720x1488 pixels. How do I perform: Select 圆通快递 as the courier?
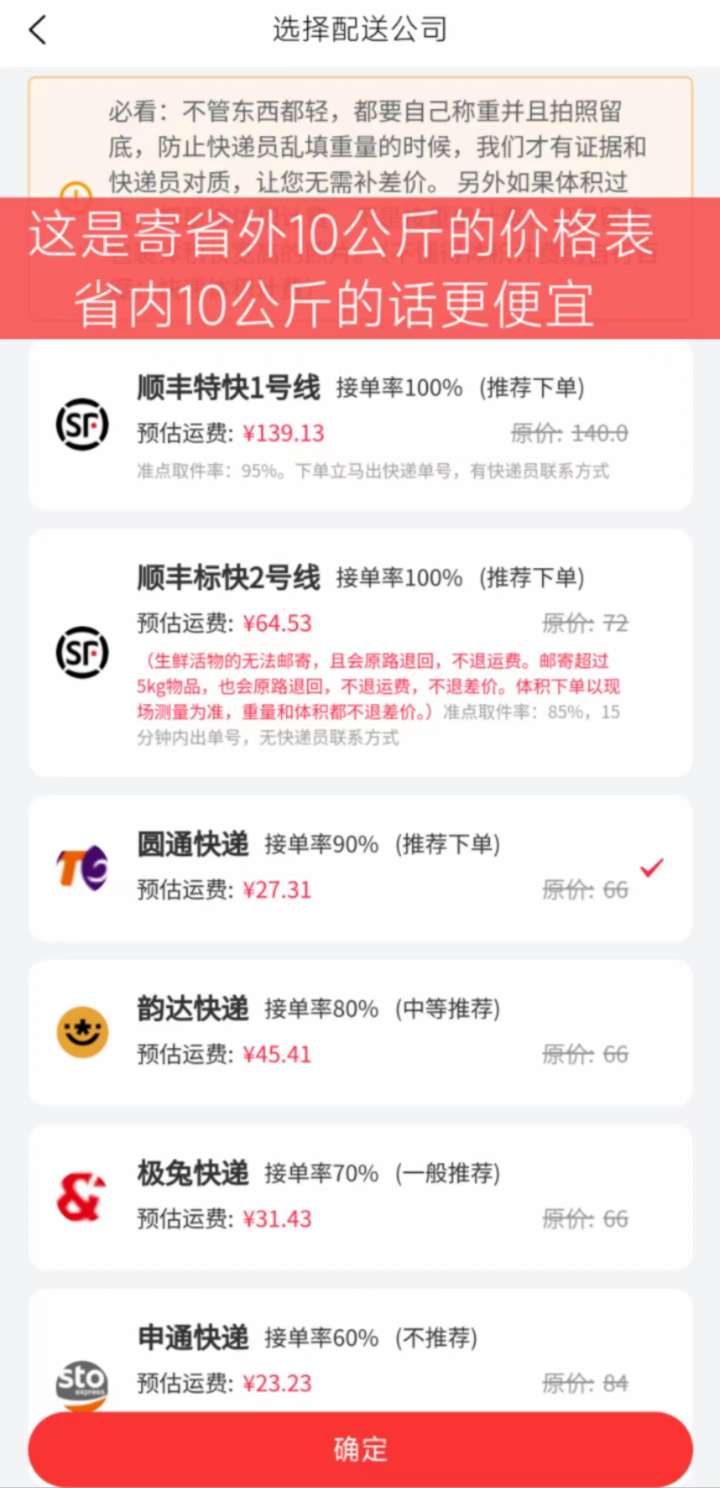pos(360,867)
